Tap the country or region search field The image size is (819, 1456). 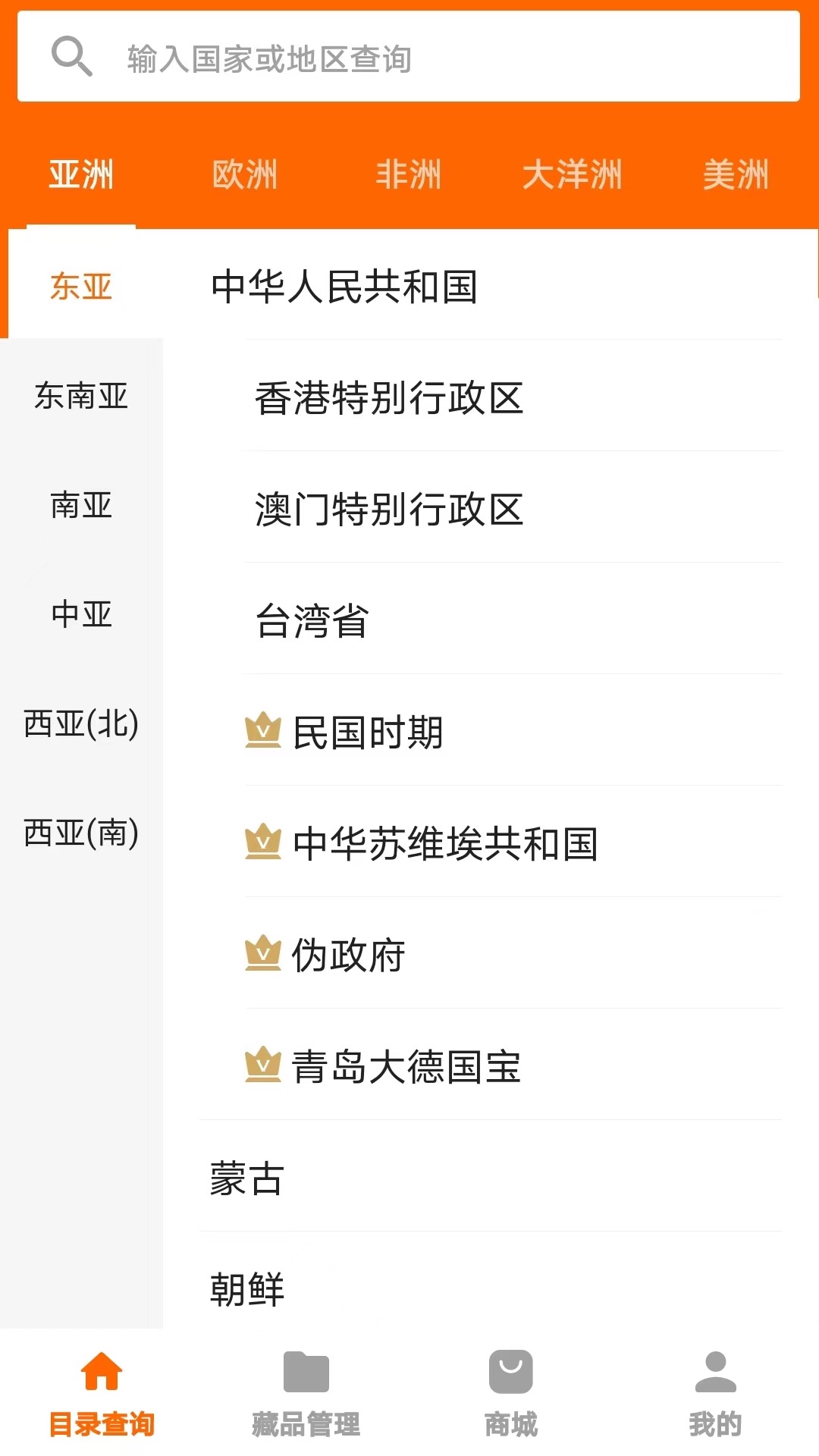click(x=409, y=58)
